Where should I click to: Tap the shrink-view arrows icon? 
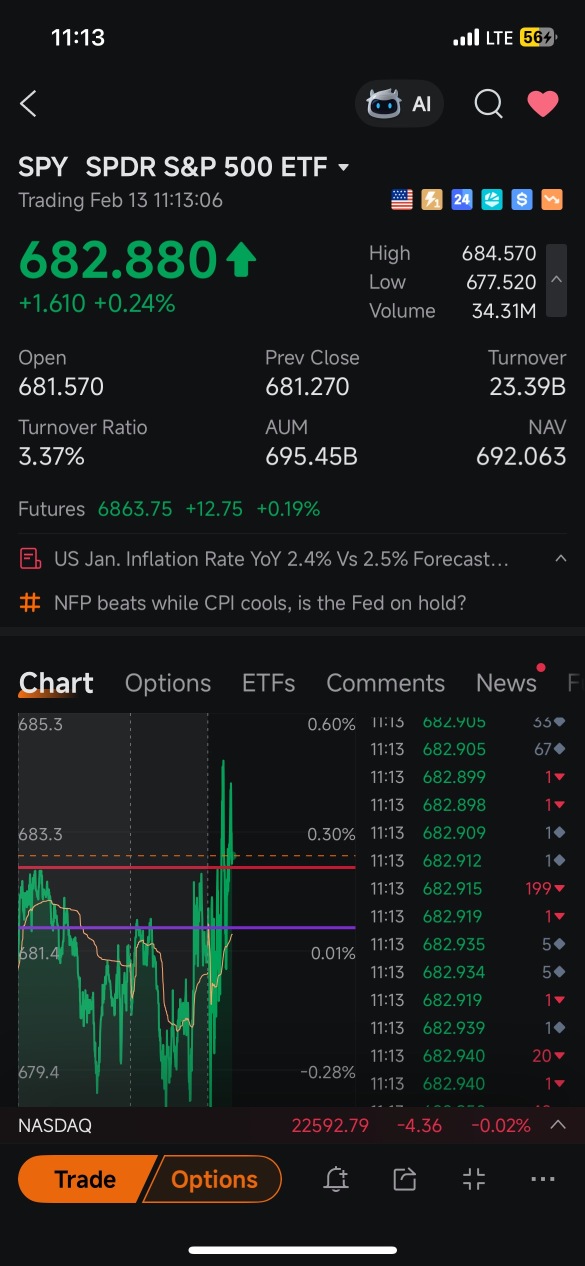(x=474, y=1180)
